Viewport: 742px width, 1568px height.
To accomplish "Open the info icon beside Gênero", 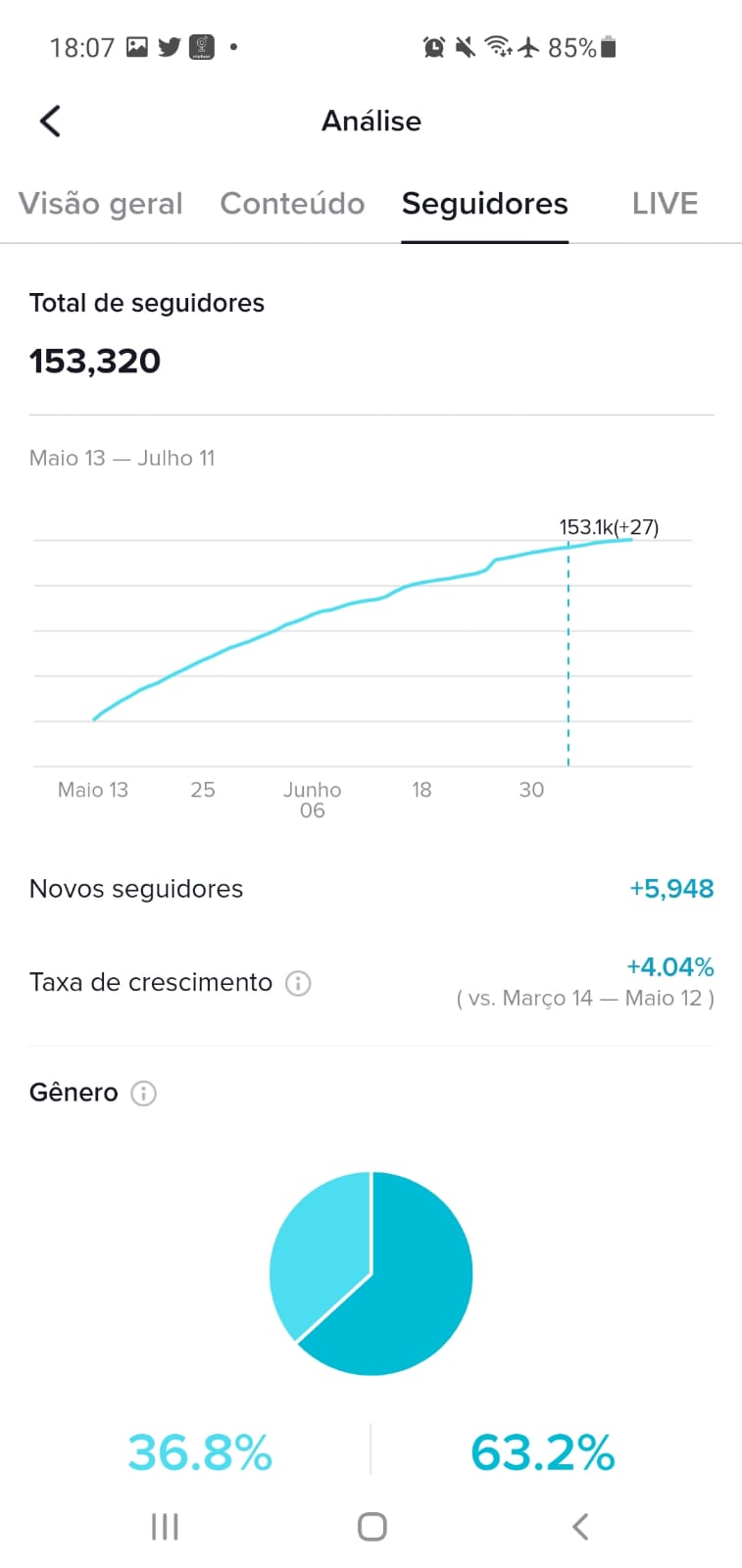I will coord(143,1093).
